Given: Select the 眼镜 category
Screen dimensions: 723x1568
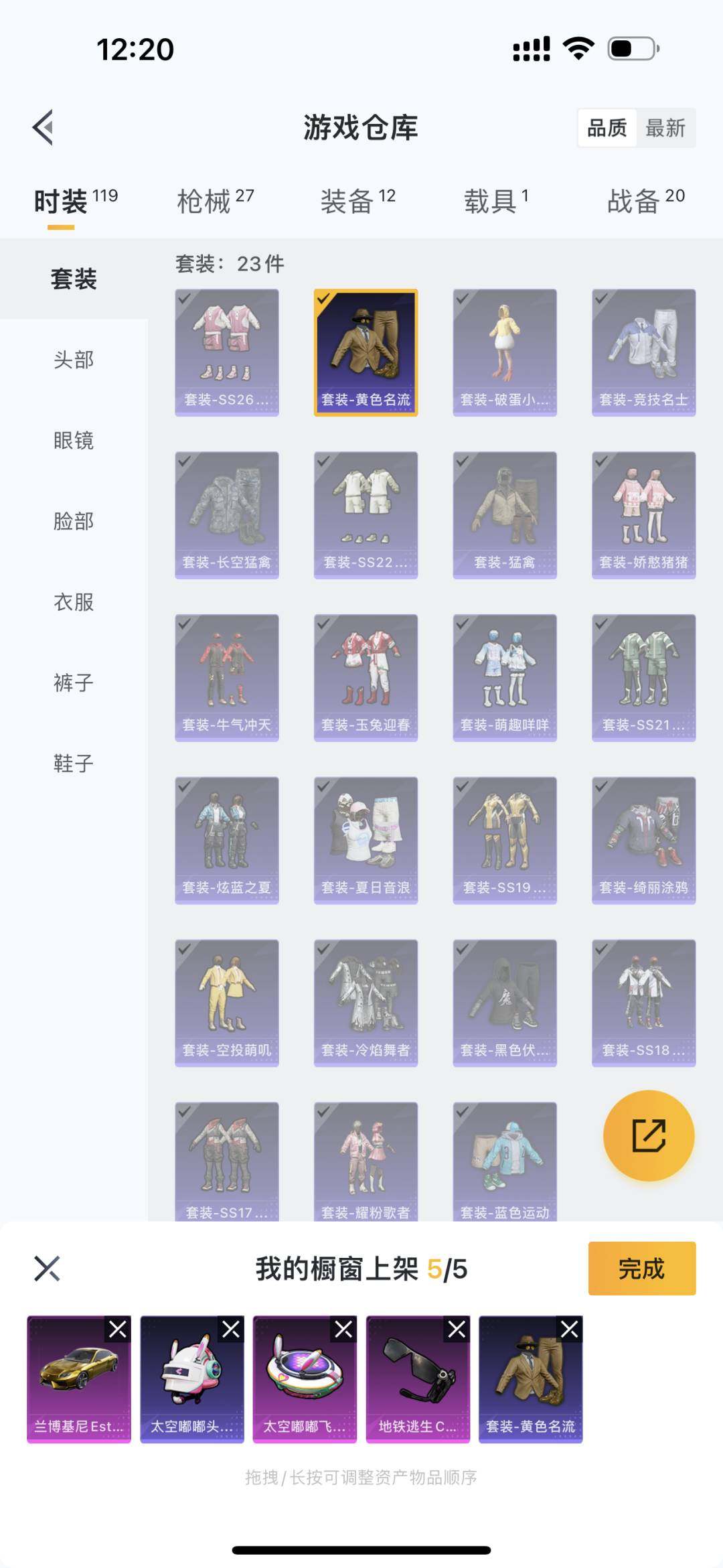Looking at the screenshot, I should (x=74, y=441).
